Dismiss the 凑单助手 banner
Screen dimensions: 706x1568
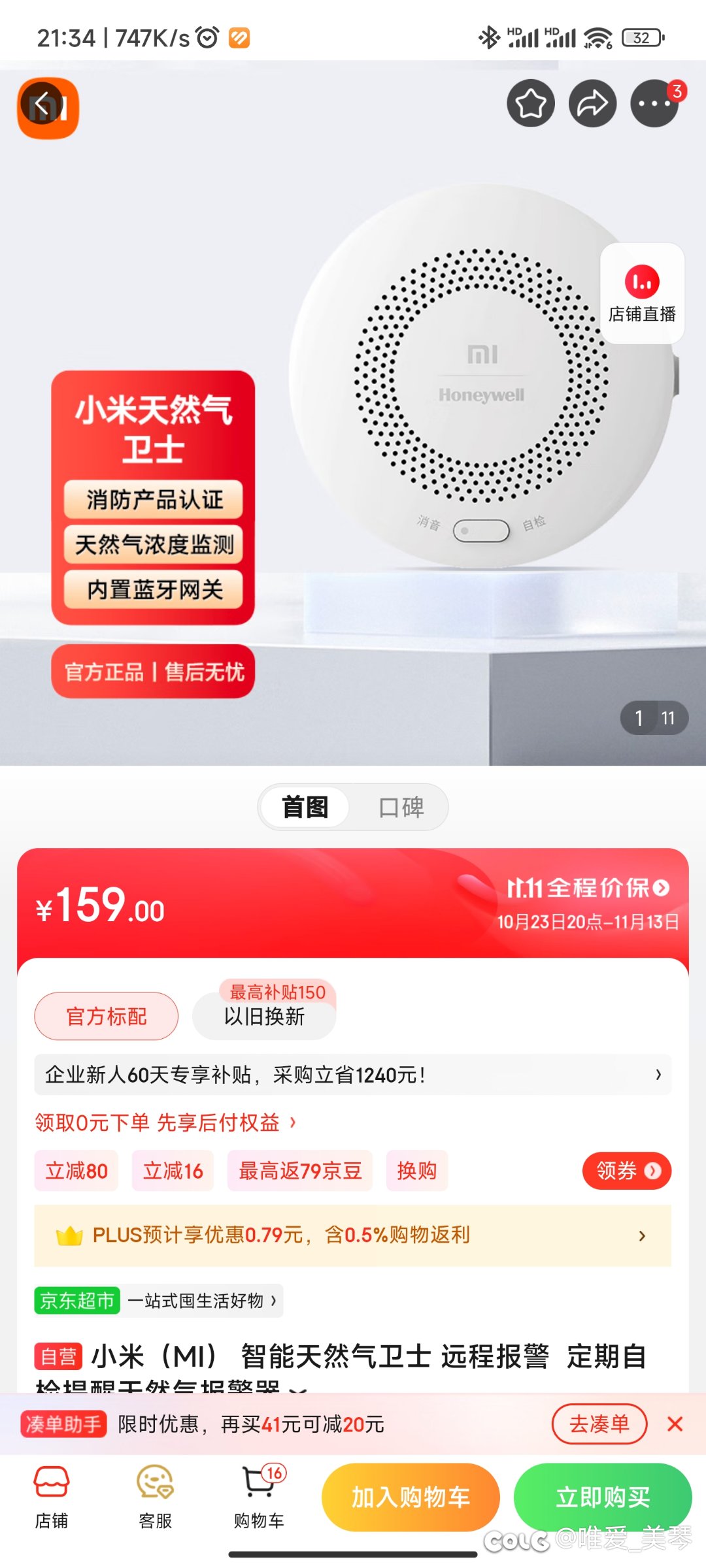(675, 1424)
